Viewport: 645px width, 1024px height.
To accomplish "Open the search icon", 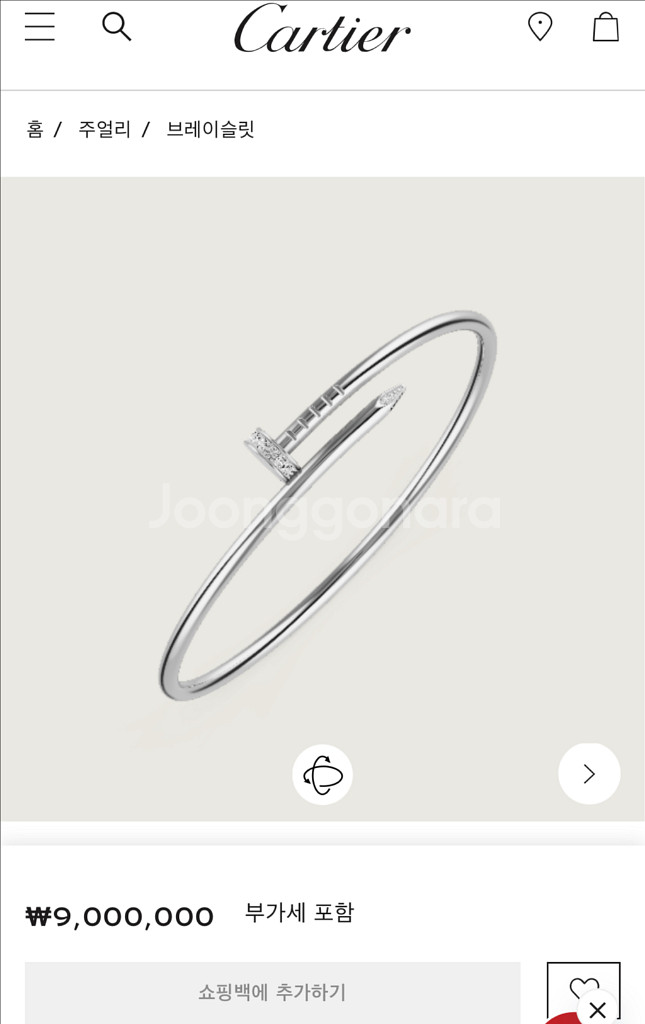I will (117, 27).
